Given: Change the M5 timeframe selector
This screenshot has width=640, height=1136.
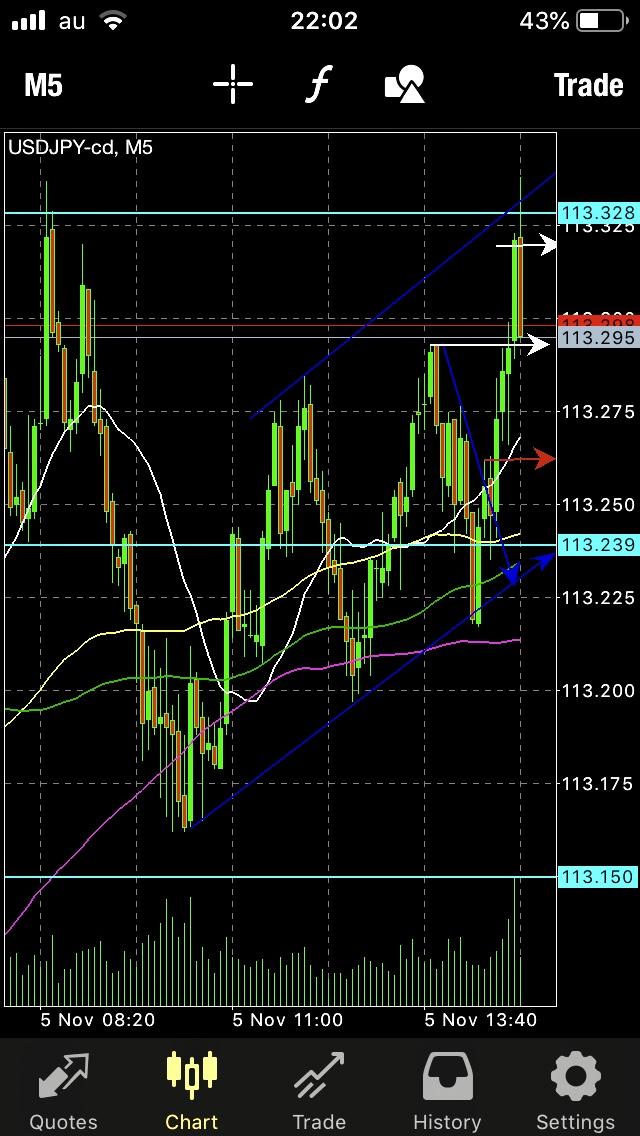Looking at the screenshot, I should pos(43,85).
